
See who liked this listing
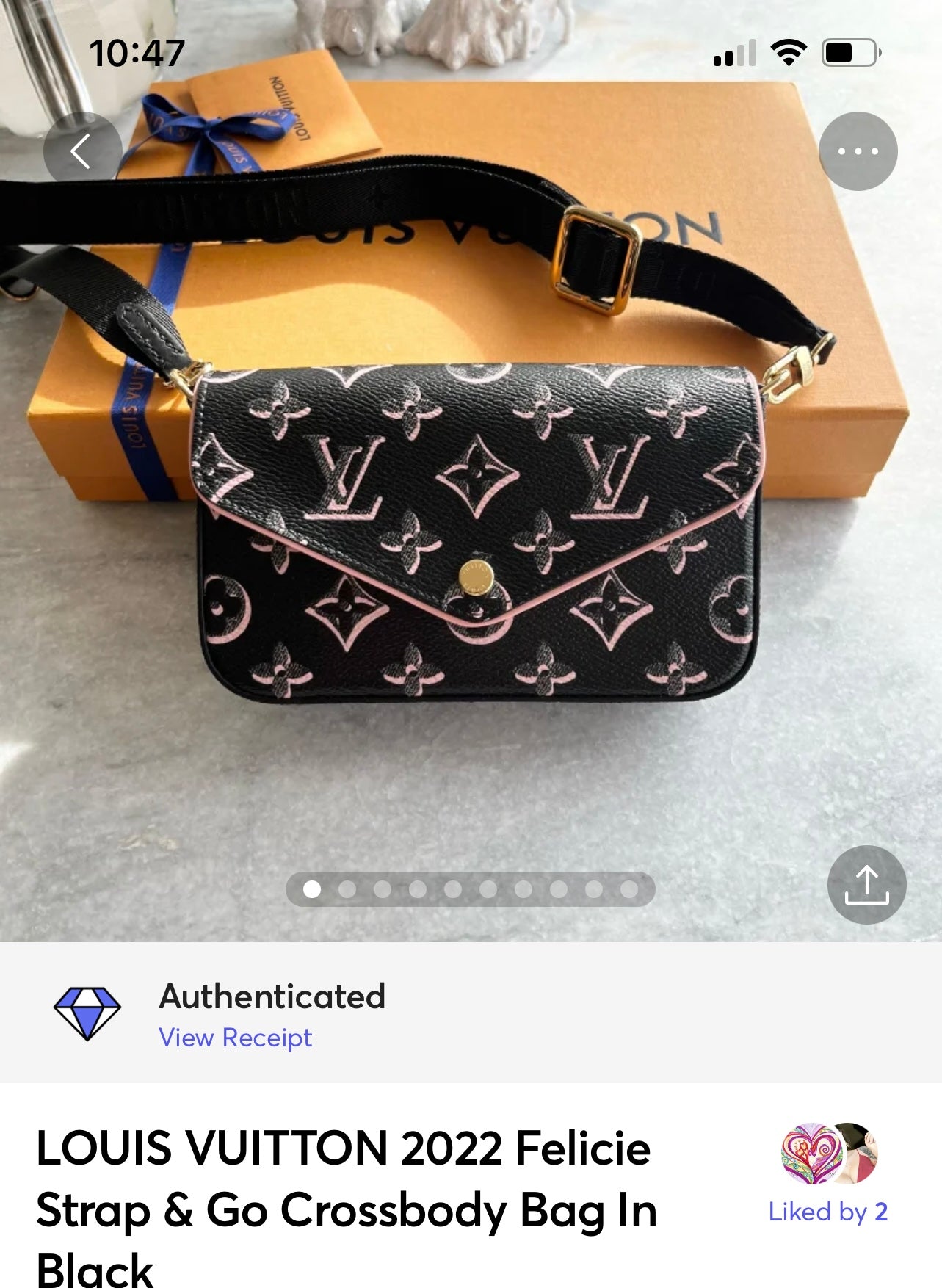(x=828, y=1211)
